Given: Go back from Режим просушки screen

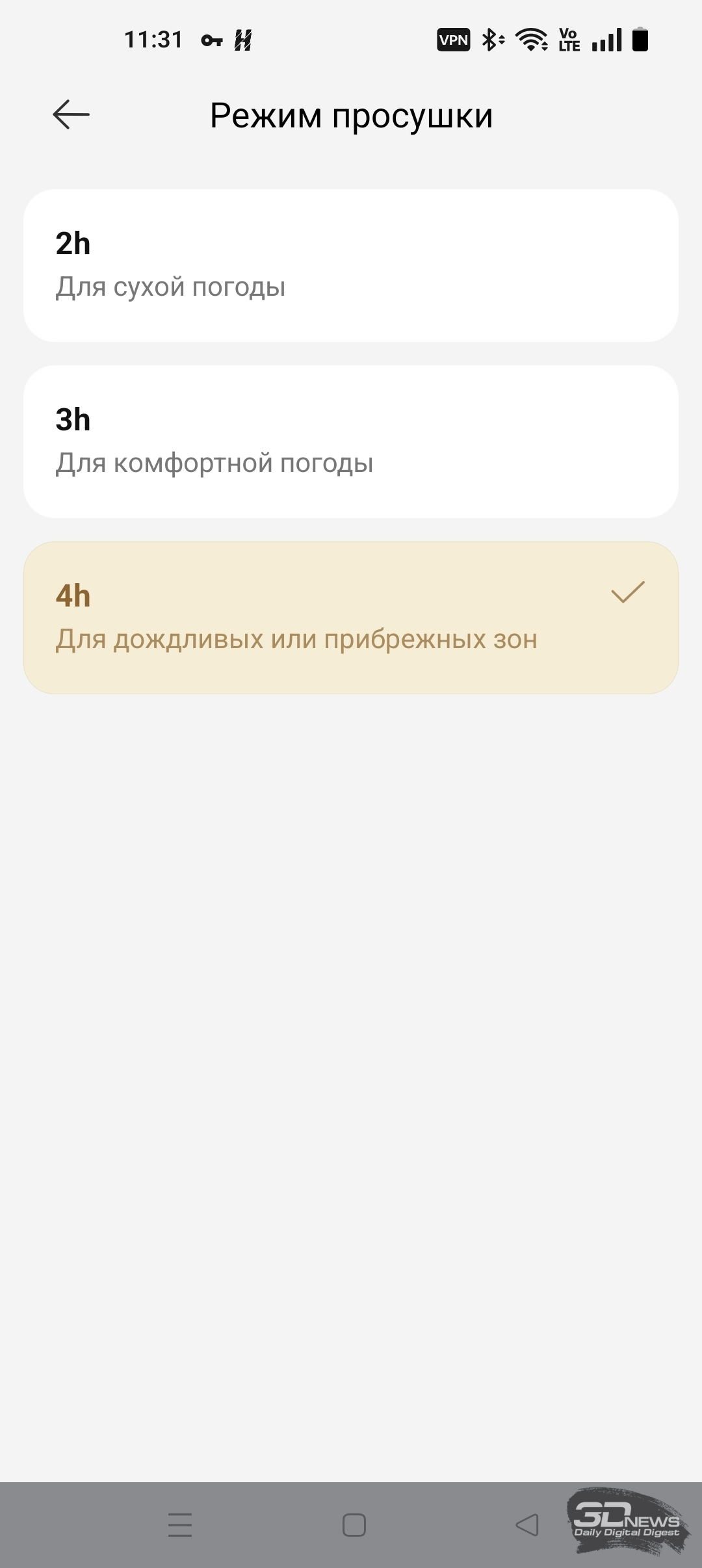Looking at the screenshot, I should 71,115.
